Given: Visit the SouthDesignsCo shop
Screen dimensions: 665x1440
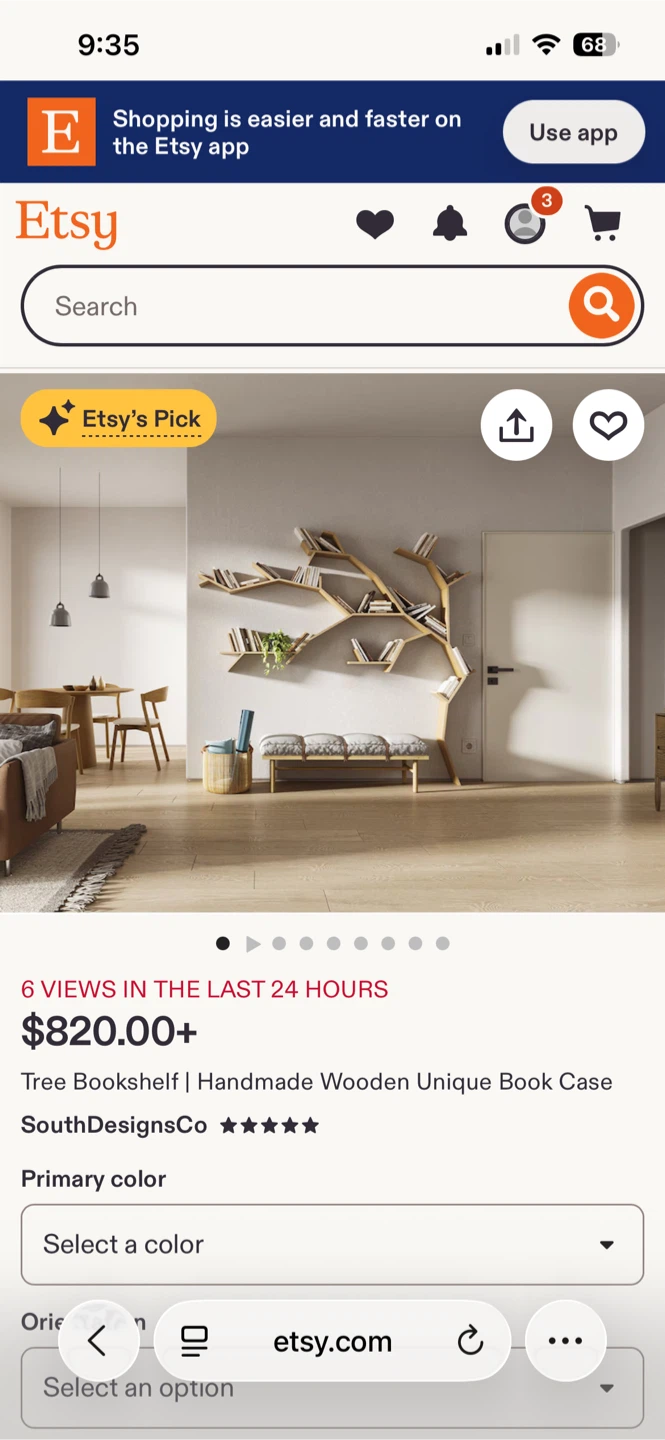Looking at the screenshot, I should 114,1125.
